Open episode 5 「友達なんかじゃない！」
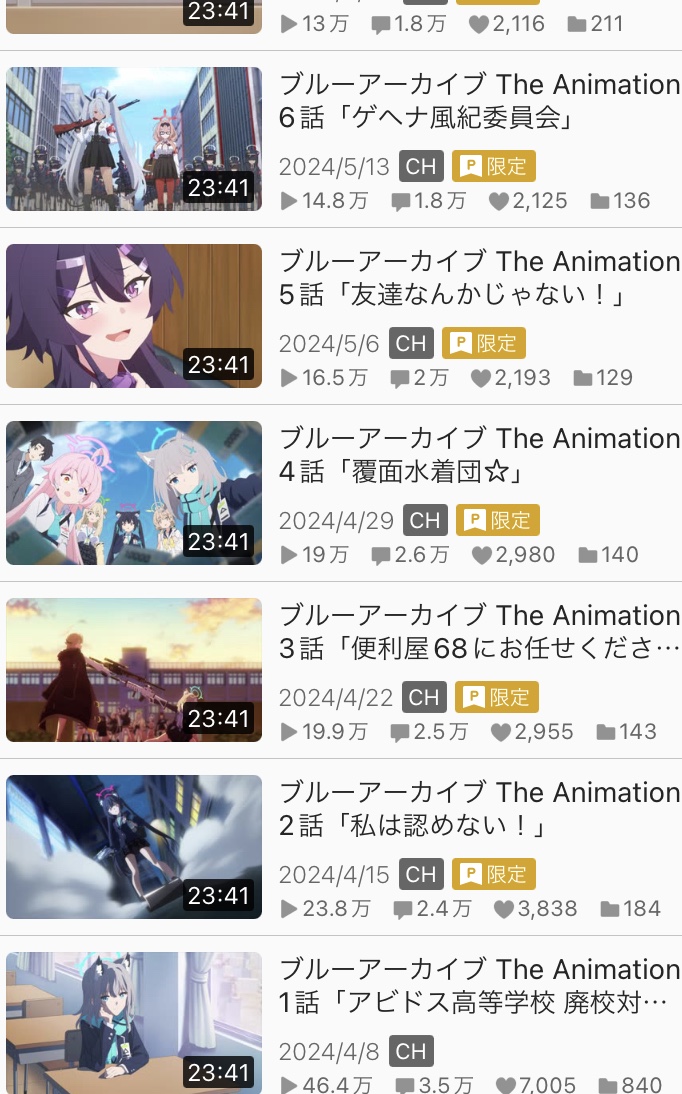The height and width of the screenshot is (1094, 682). [478, 279]
